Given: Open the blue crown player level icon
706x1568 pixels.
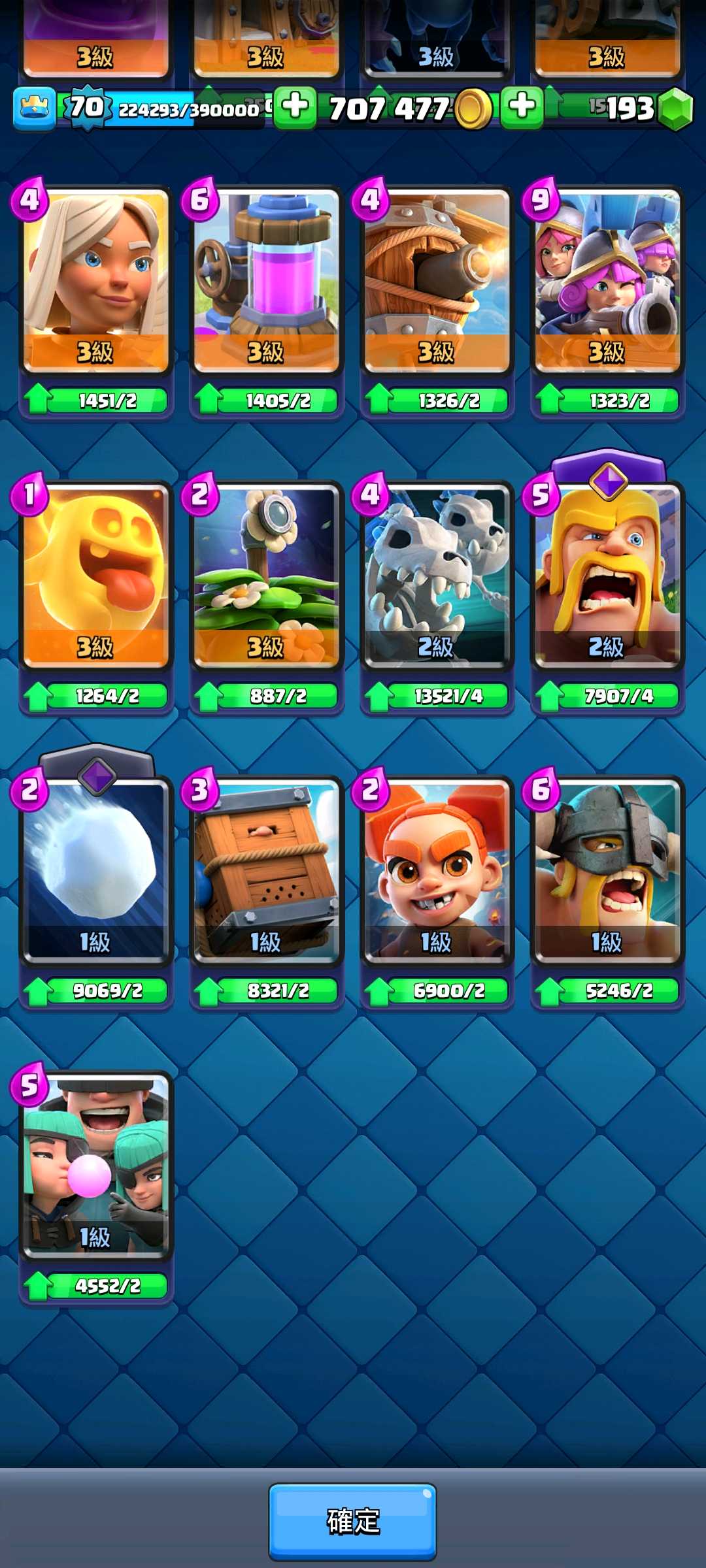Looking at the screenshot, I should (x=34, y=108).
